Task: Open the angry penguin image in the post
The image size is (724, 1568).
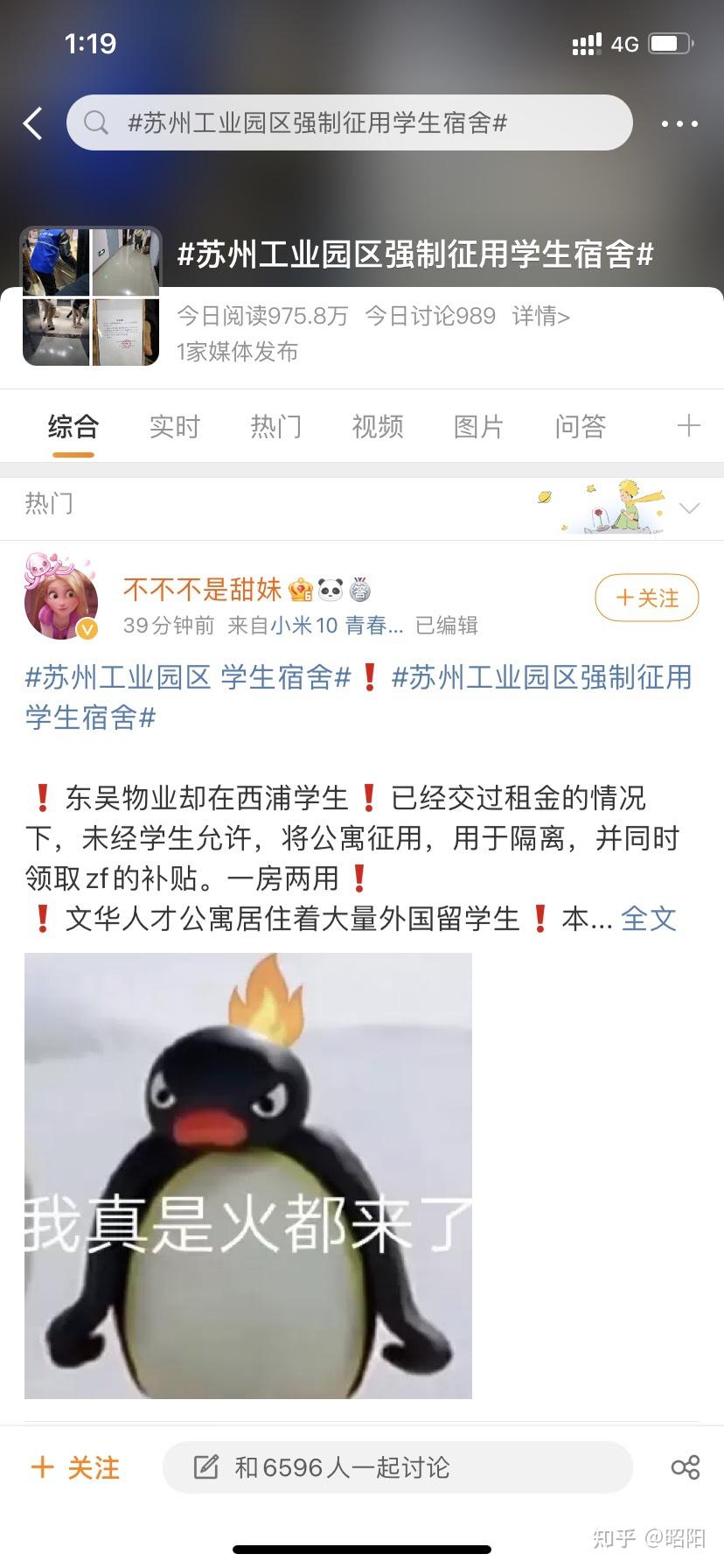Action: click(248, 1175)
